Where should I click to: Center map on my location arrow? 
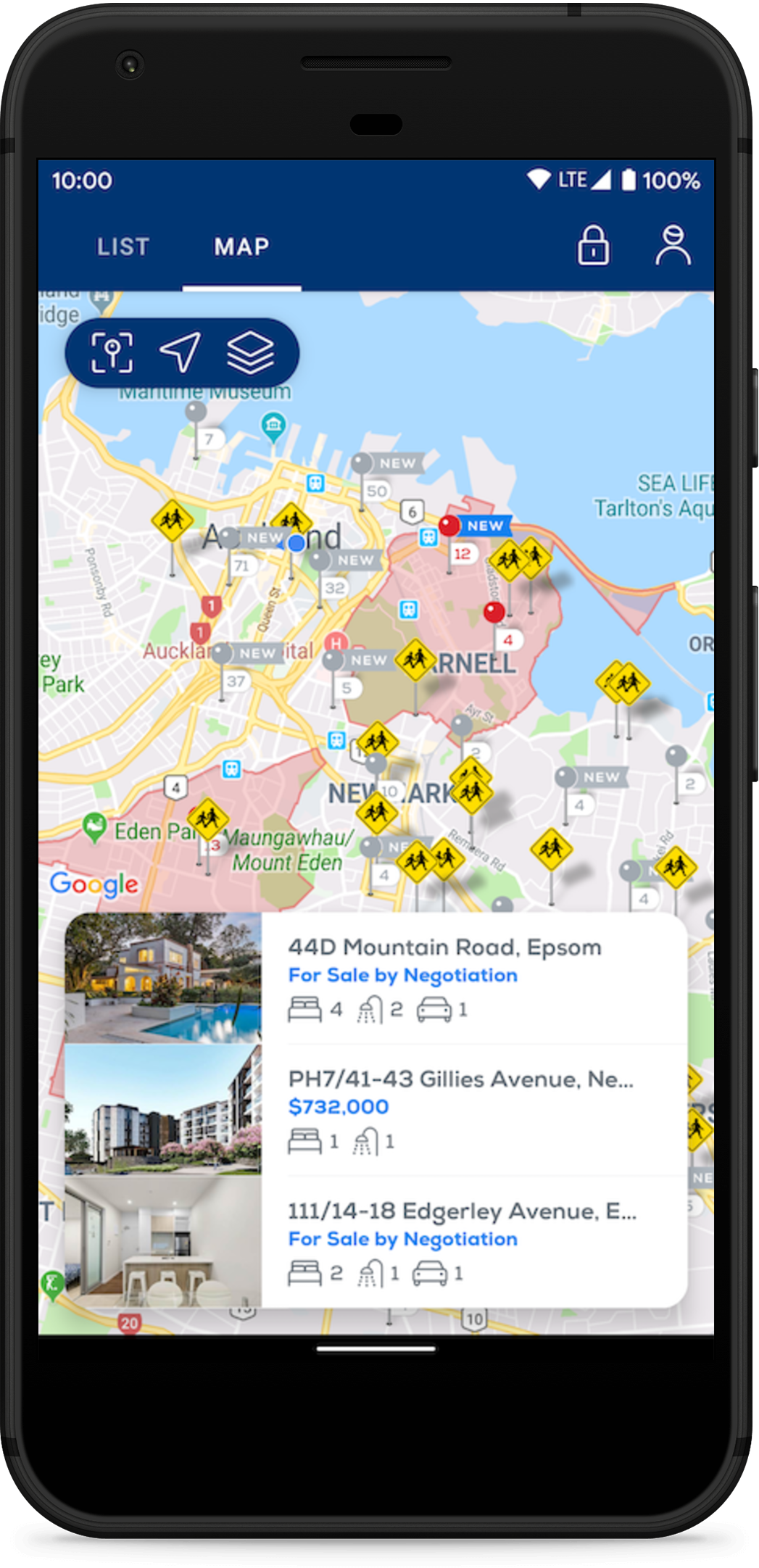181,352
